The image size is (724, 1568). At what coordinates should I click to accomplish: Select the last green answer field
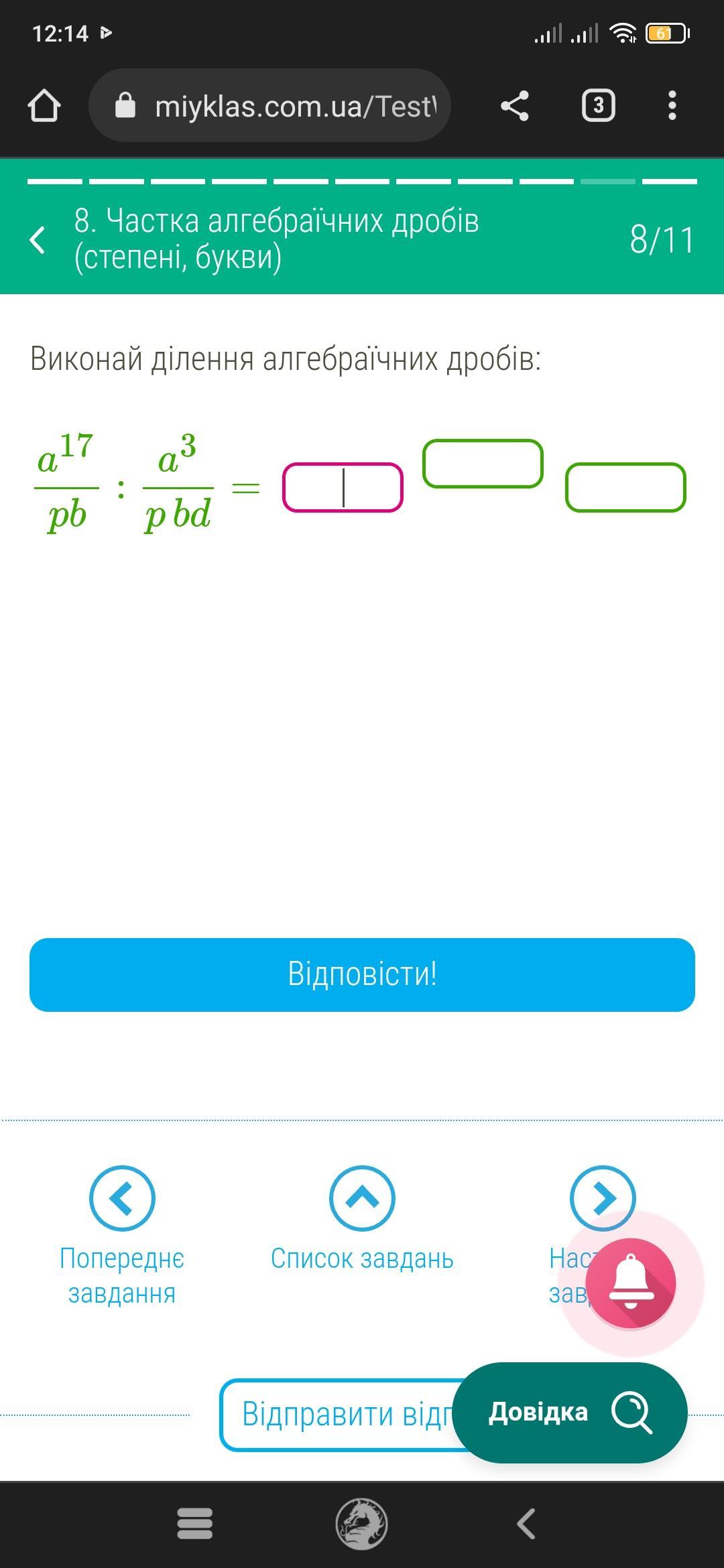625,487
